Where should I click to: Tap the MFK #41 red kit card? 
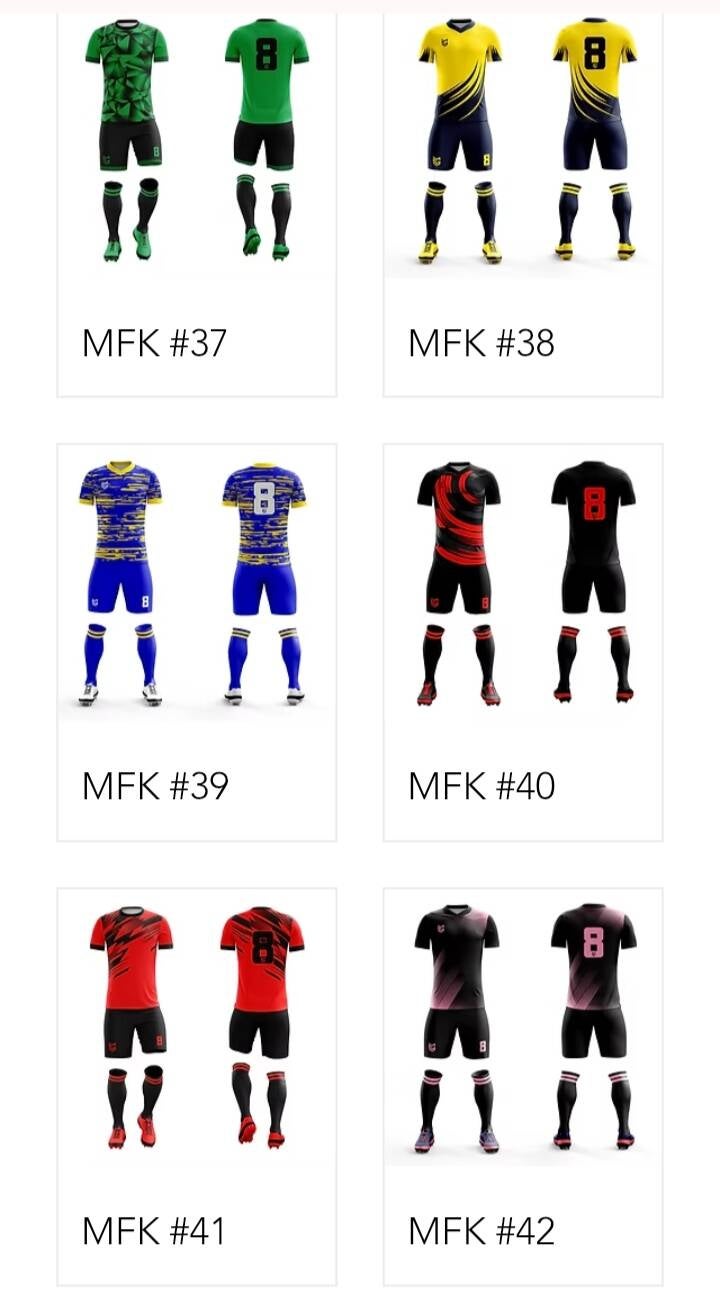(x=196, y=1085)
